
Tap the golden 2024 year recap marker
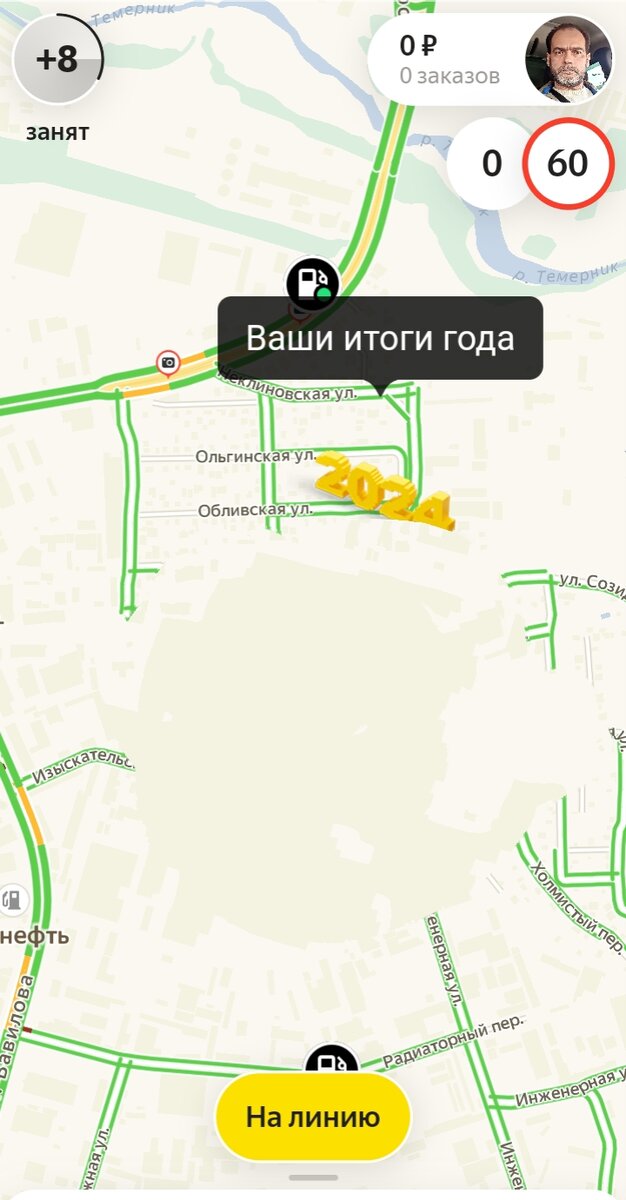(x=385, y=489)
